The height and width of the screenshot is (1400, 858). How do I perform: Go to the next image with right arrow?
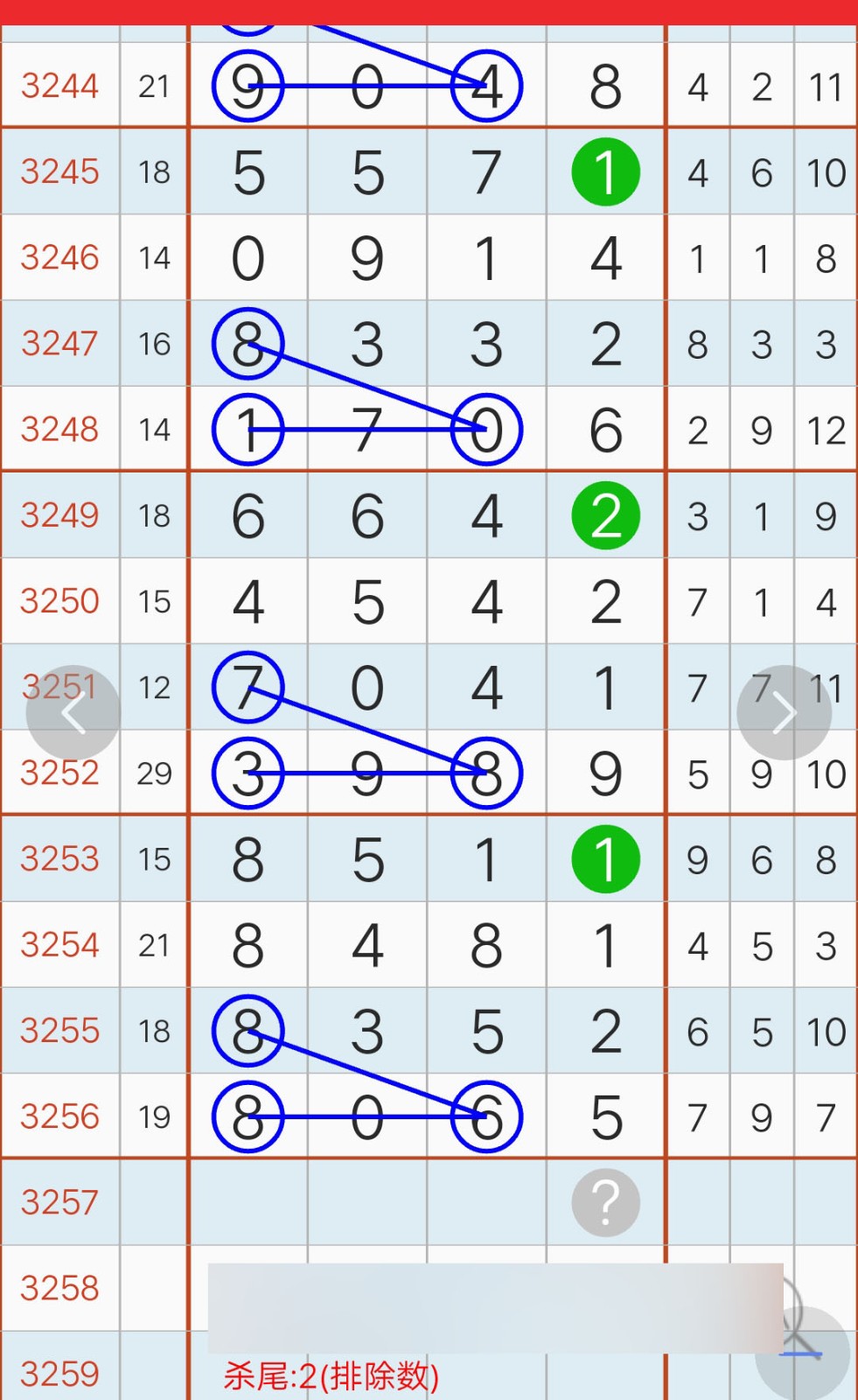[x=784, y=713]
